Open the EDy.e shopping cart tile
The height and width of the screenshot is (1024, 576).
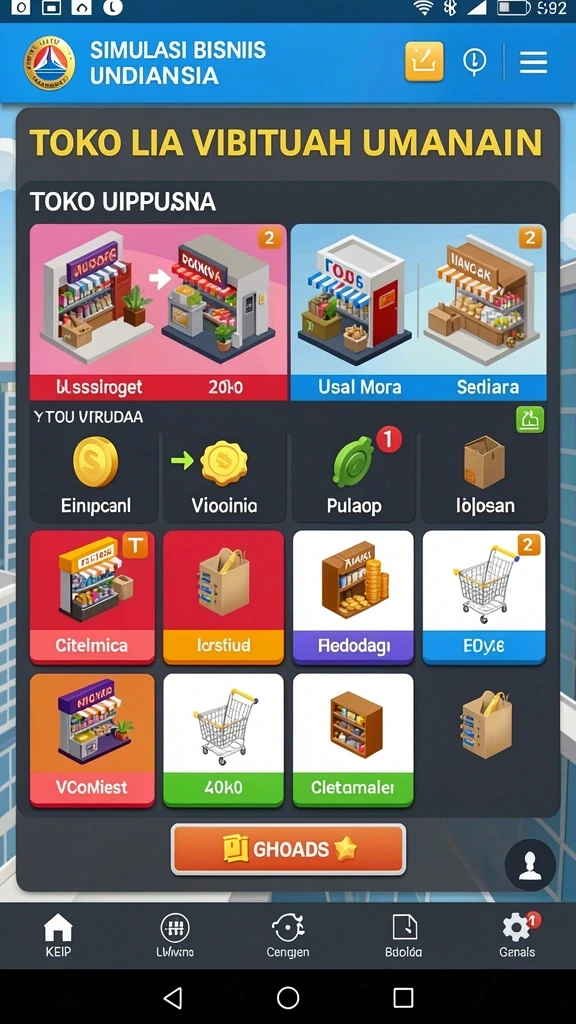484,597
